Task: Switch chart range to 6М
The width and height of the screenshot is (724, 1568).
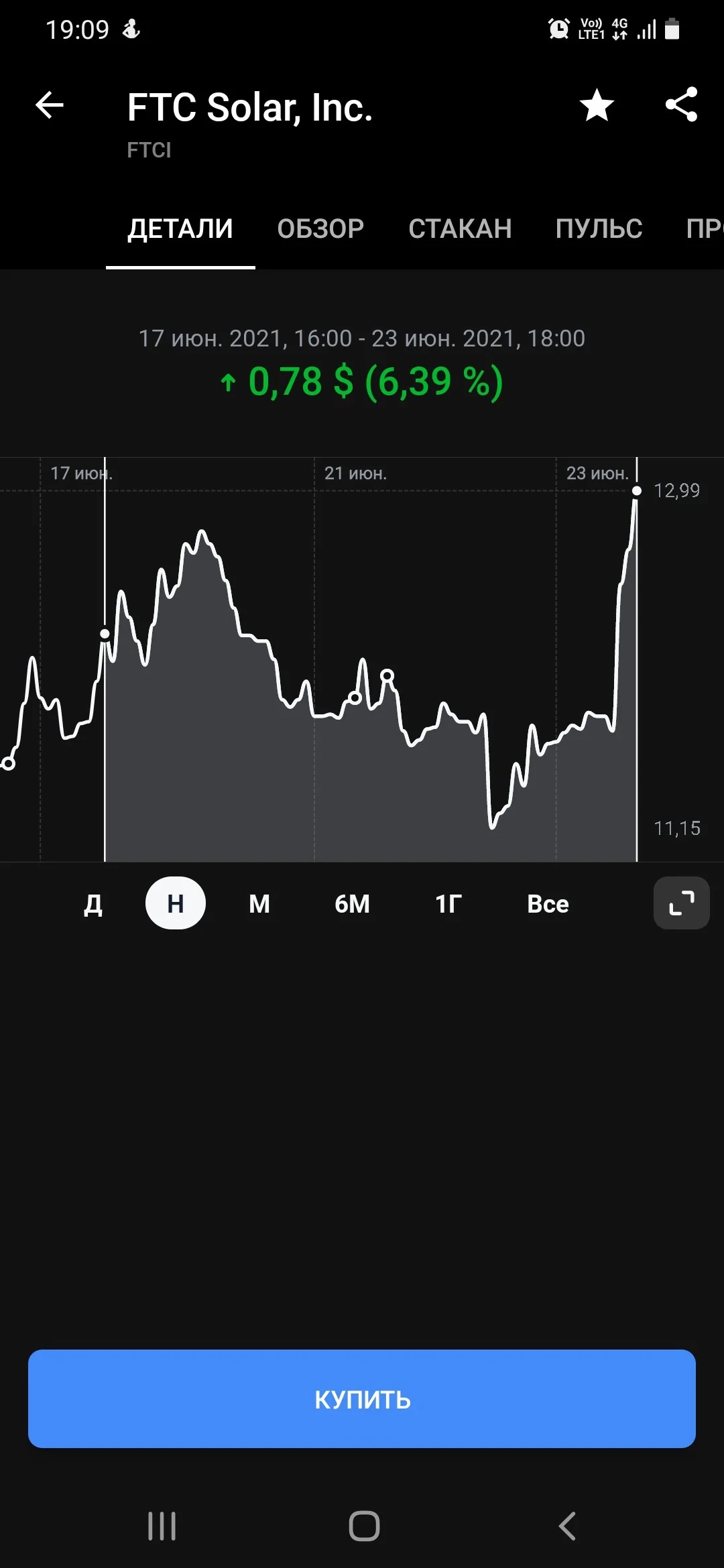Action: [352, 904]
